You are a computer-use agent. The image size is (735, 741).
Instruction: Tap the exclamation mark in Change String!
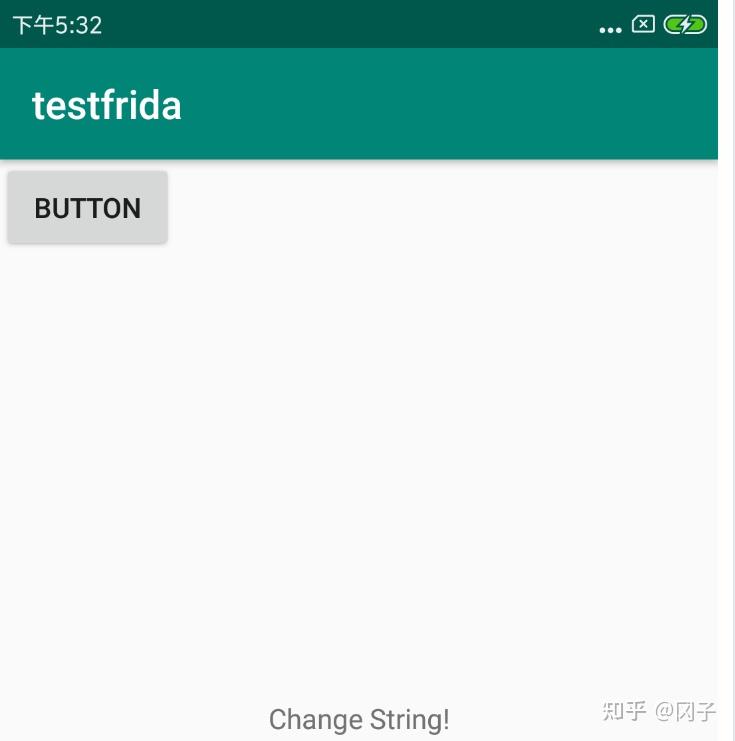pyautogui.click(x=446, y=719)
